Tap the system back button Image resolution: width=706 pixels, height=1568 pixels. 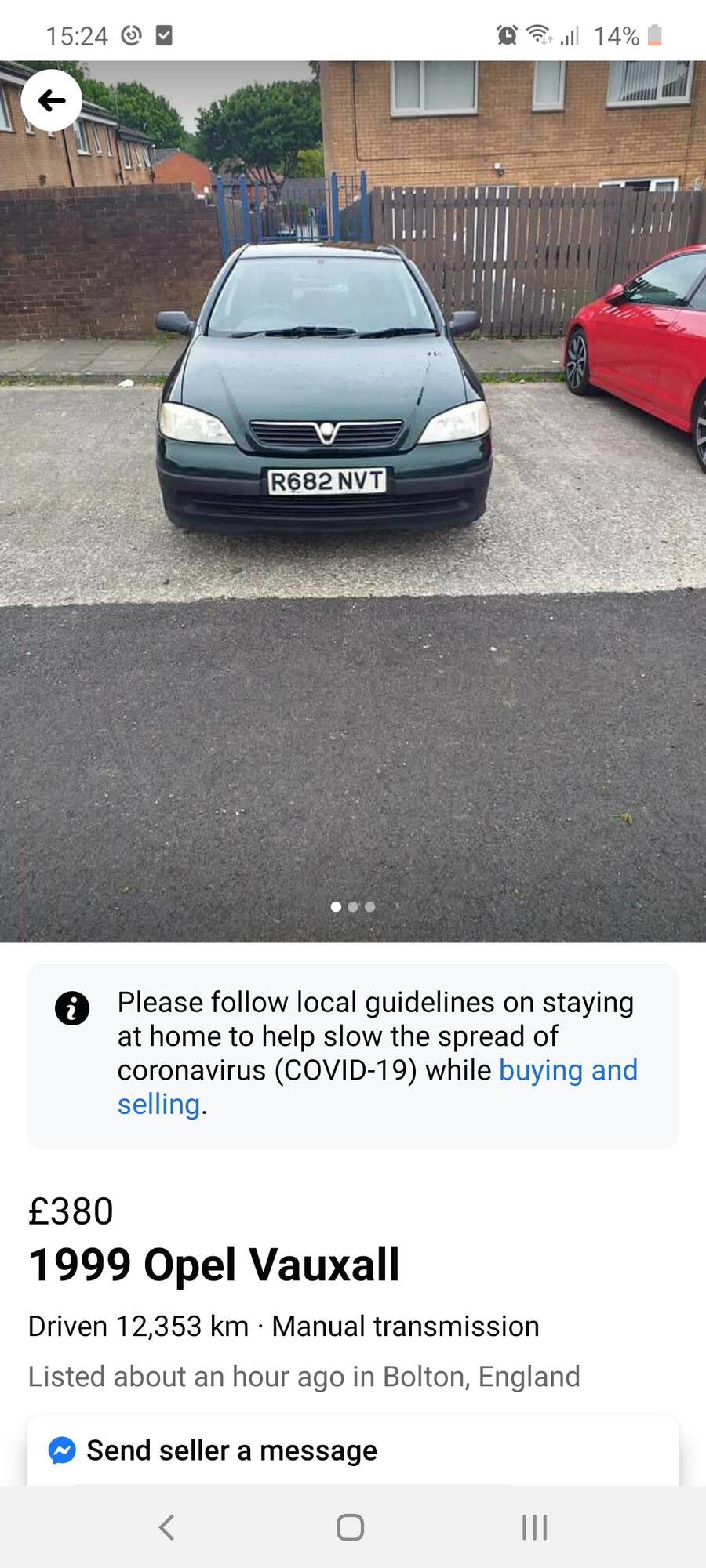coord(166,1527)
